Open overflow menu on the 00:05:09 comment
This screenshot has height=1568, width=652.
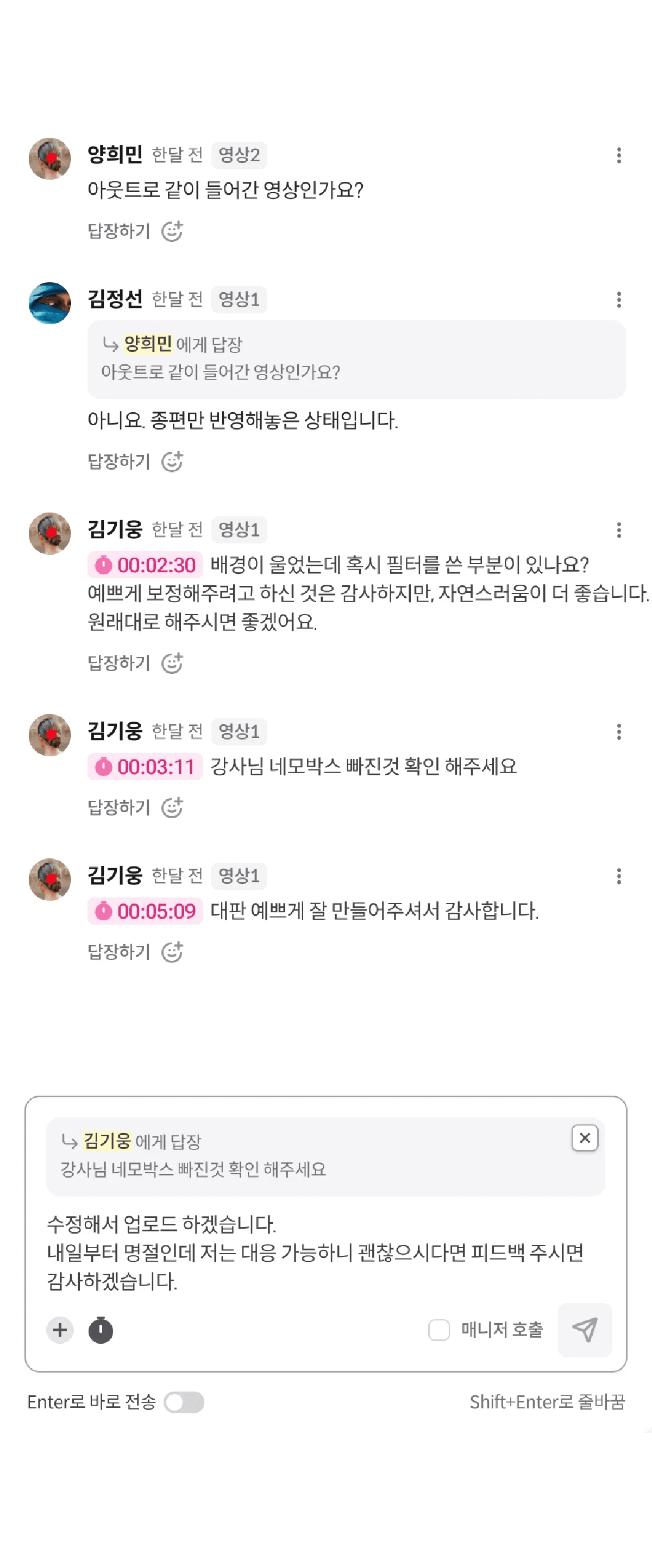click(618, 876)
